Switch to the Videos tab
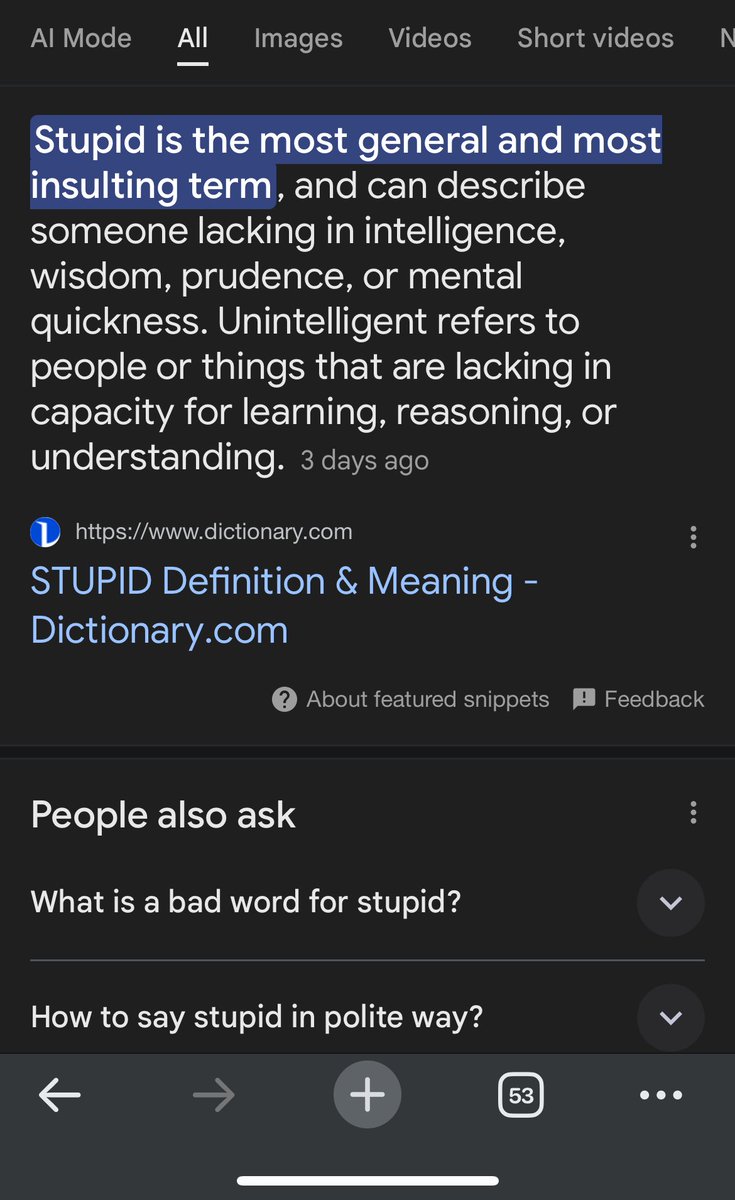Viewport: 735px width, 1200px height. (x=430, y=38)
